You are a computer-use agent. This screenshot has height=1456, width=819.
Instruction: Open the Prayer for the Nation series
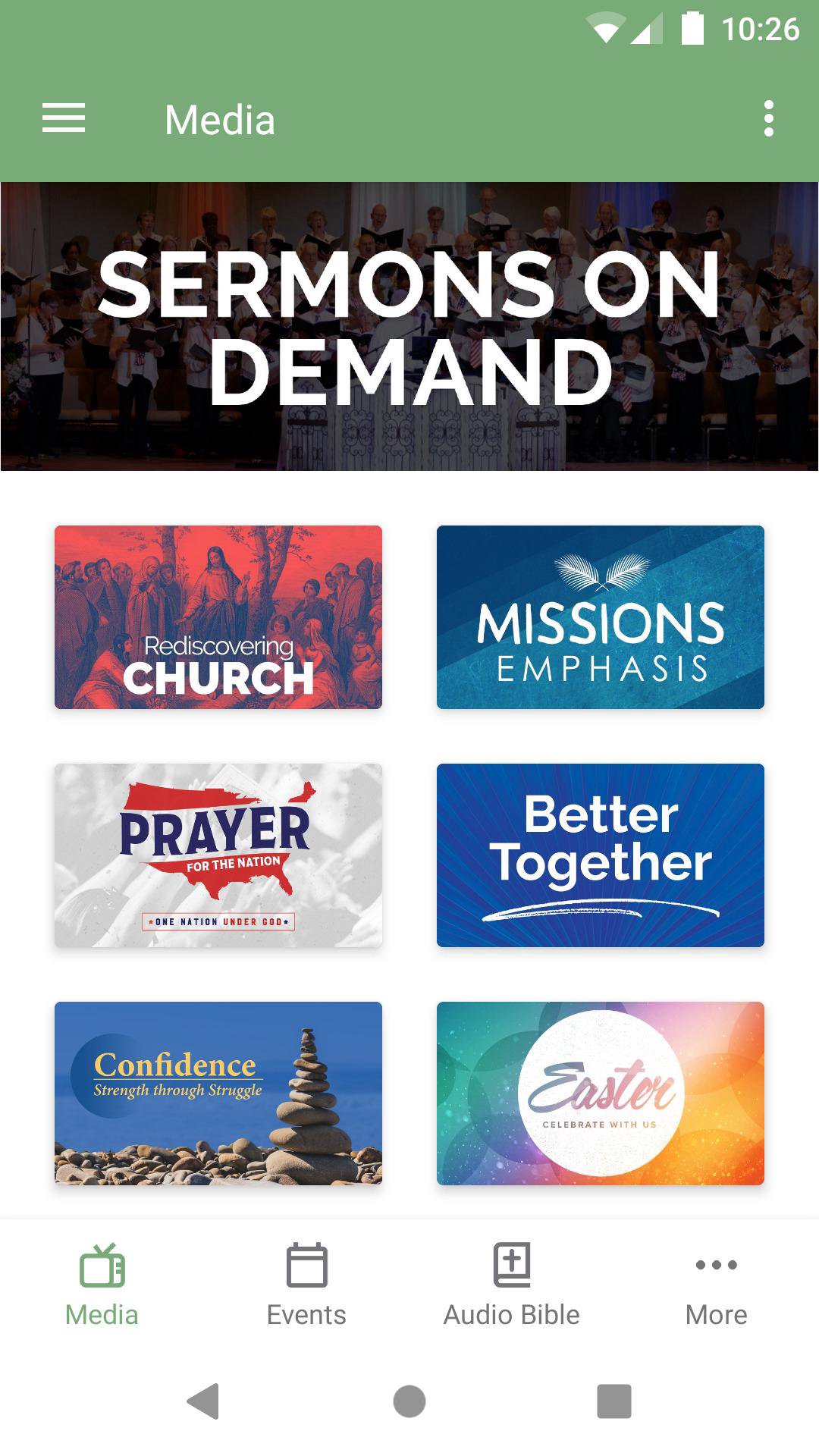pos(218,855)
